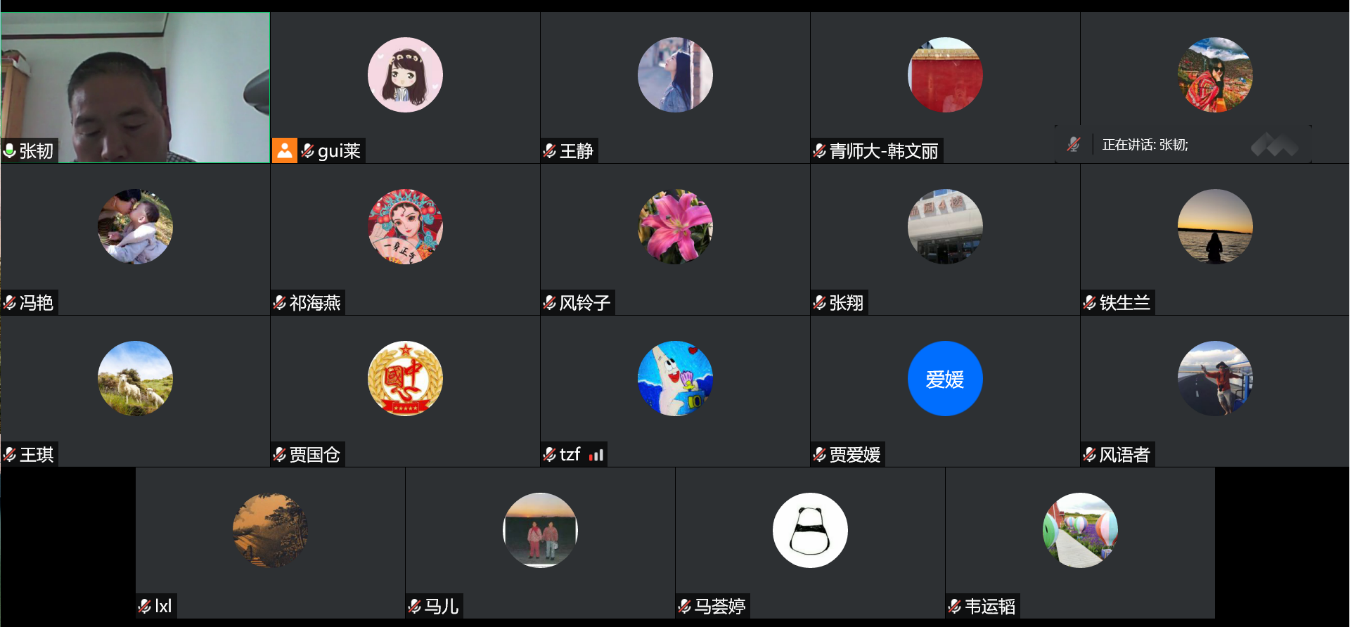
Task: Select the 青师大-韩文丽 tile
Action: [x=945, y=88]
